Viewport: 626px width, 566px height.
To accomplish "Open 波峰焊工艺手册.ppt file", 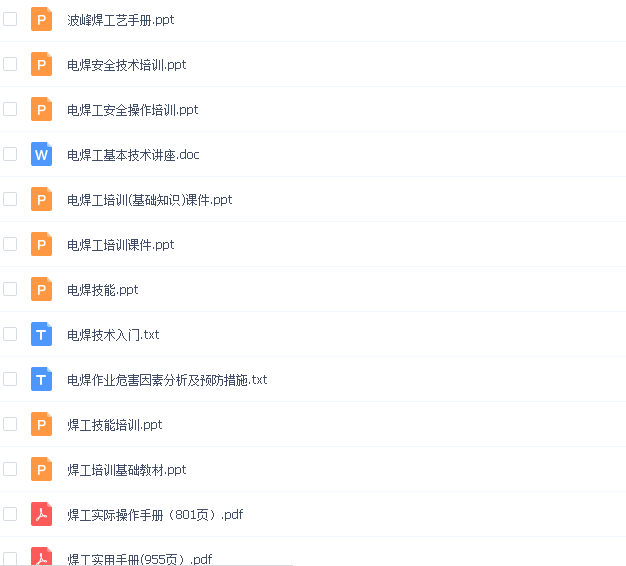I will tap(120, 20).
